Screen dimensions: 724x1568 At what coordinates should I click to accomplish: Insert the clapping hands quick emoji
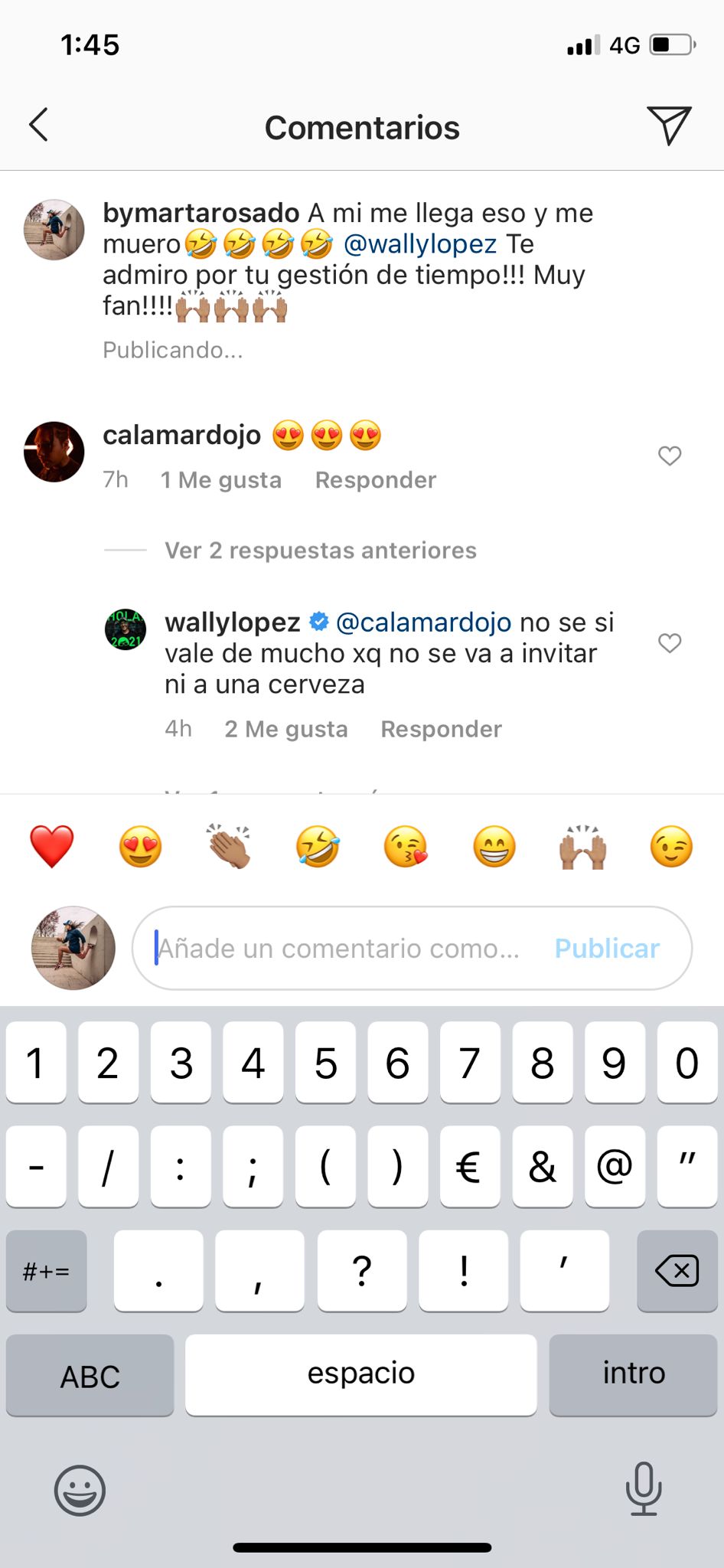coord(229,847)
